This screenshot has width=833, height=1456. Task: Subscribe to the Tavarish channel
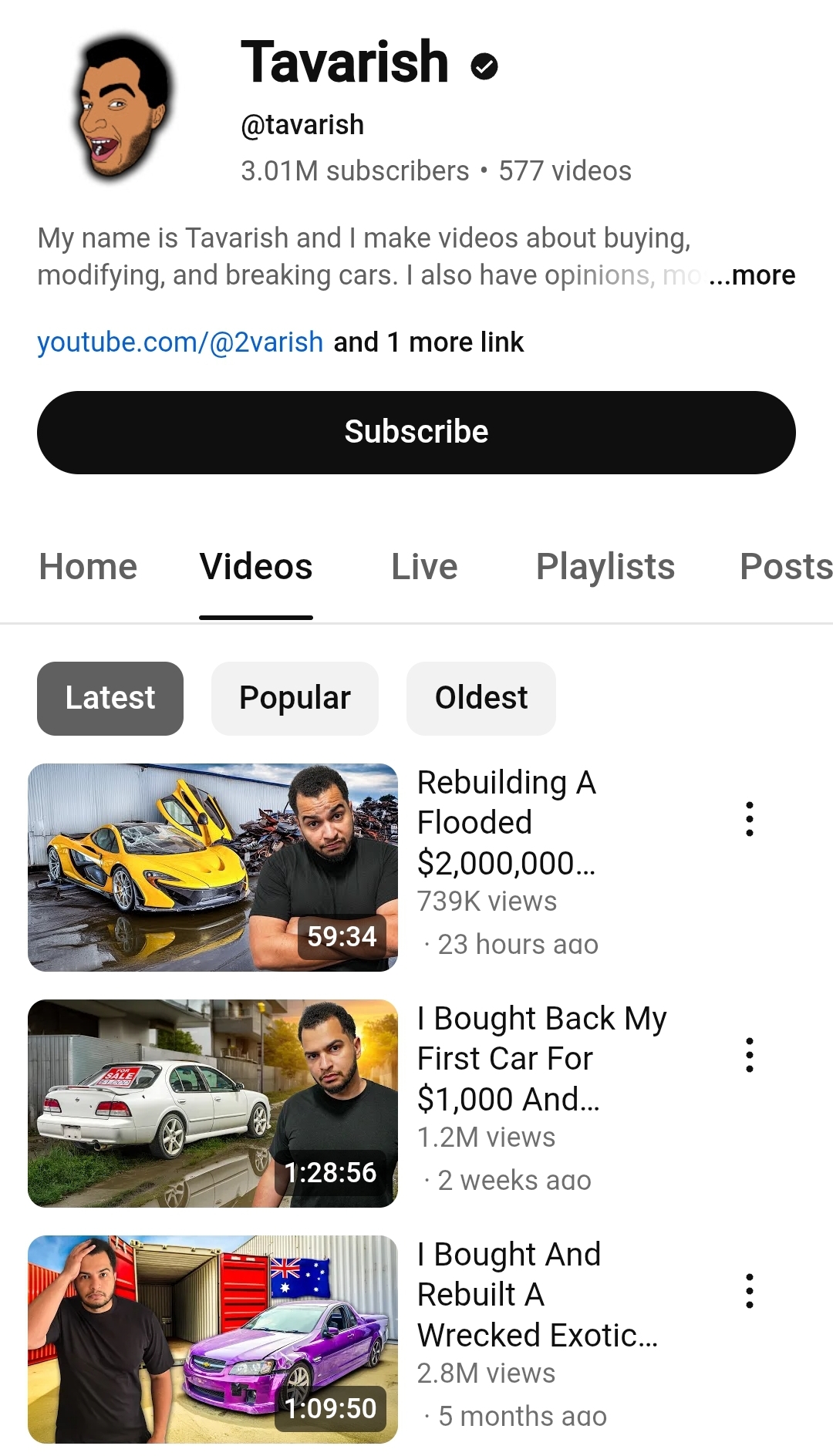click(x=416, y=433)
